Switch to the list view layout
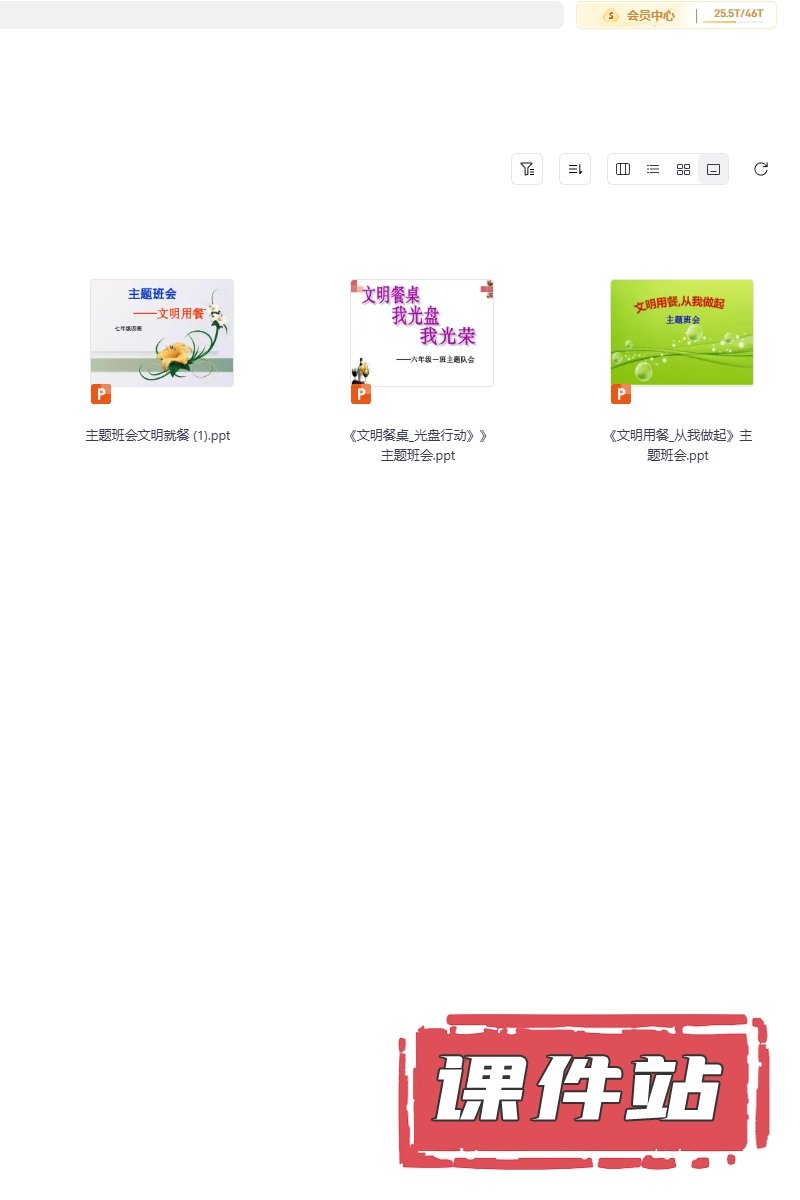Screen dimensions: 800x1200 pos(653,169)
